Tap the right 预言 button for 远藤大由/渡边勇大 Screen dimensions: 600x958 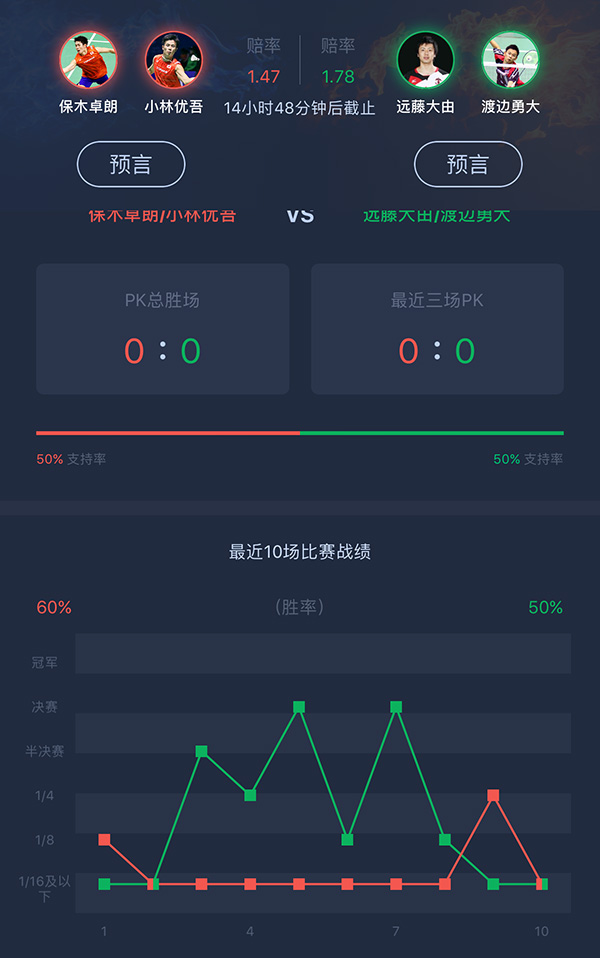468,164
